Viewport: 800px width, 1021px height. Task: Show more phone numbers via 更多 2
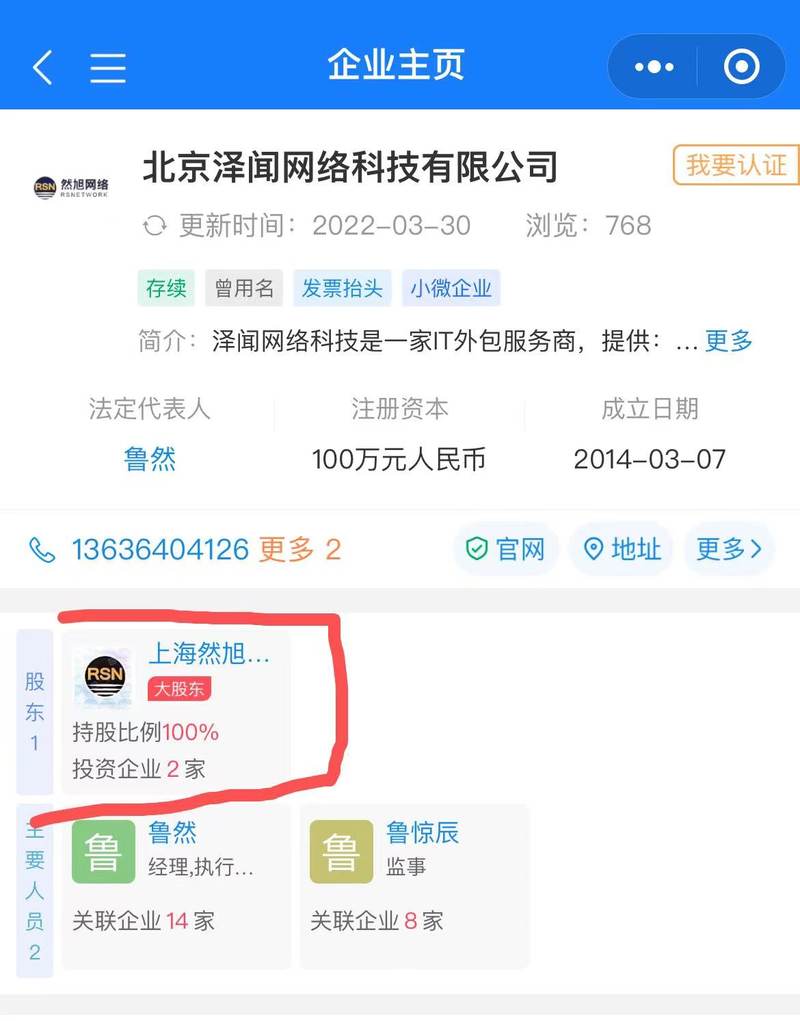(x=300, y=549)
